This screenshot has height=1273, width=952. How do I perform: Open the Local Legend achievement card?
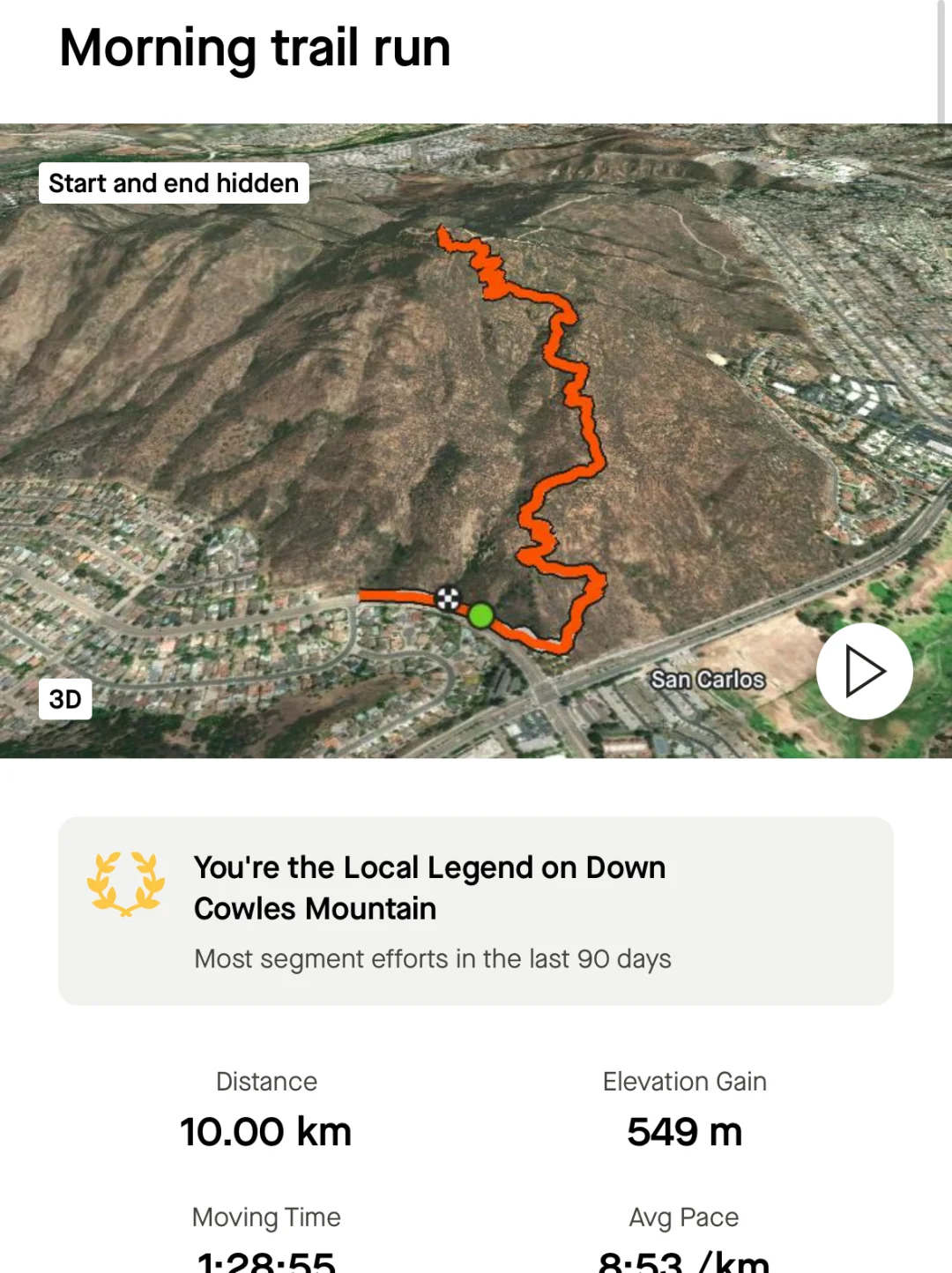(x=476, y=910)
